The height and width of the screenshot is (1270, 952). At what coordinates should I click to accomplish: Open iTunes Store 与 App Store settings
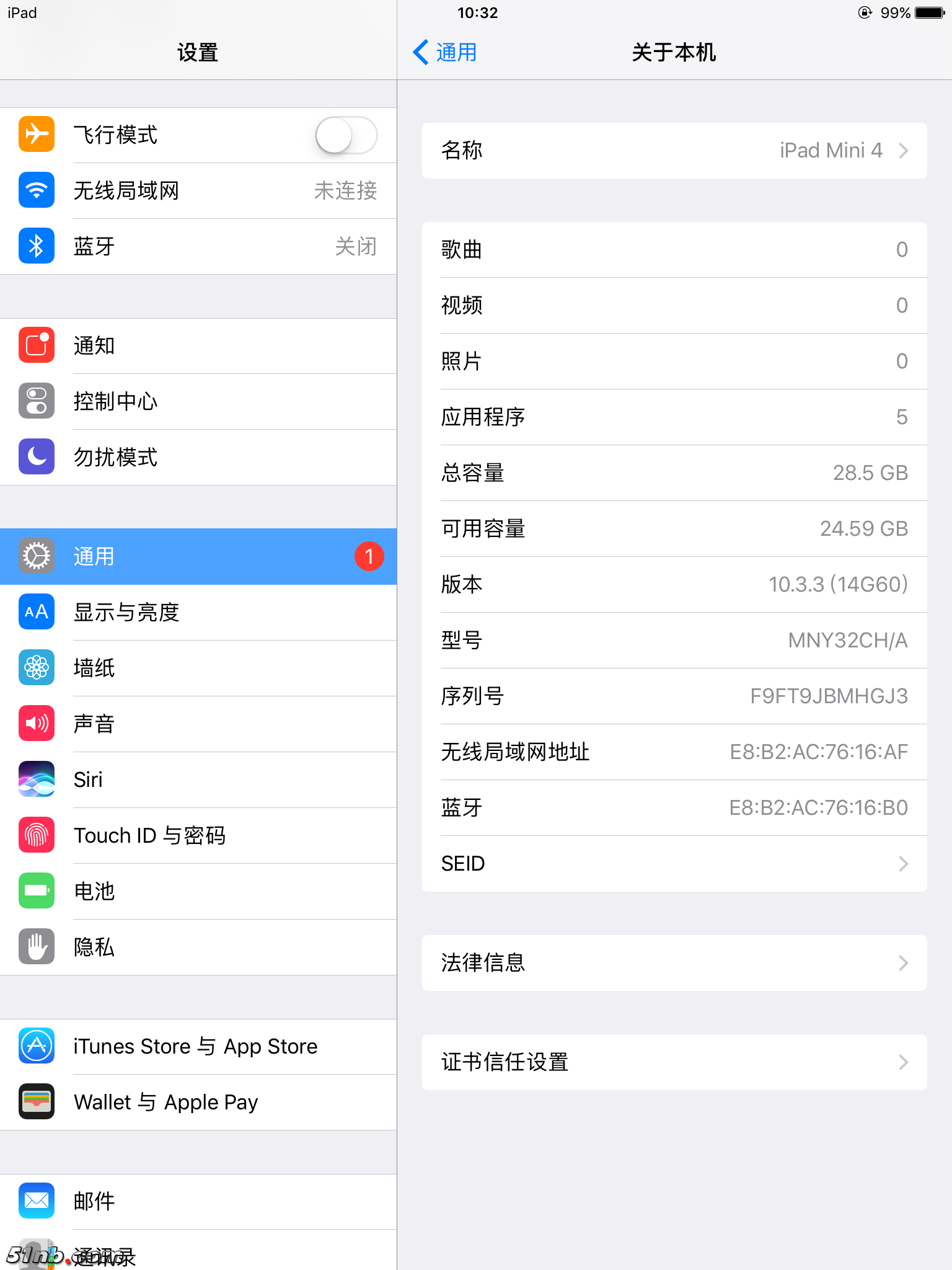(198, 1047)
